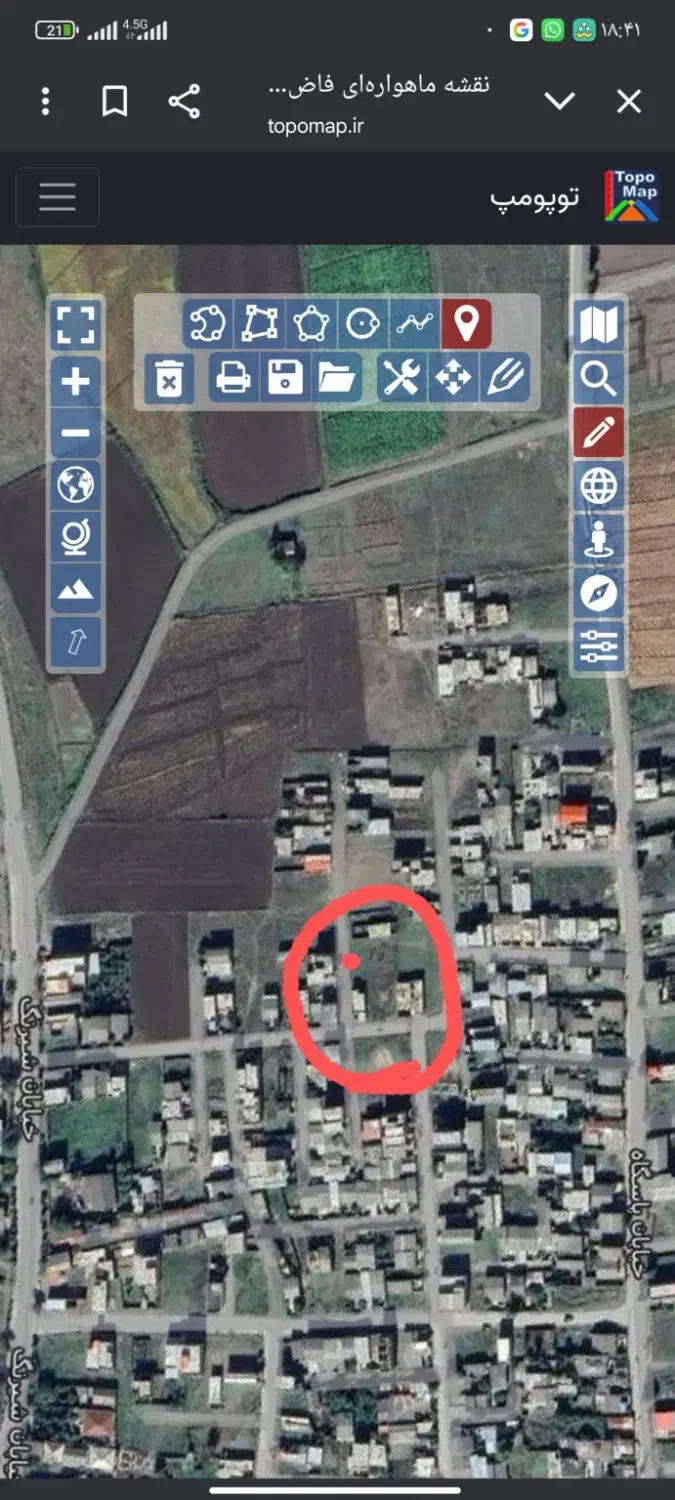Bookmark this topomap.ir page

click(115, 101)
